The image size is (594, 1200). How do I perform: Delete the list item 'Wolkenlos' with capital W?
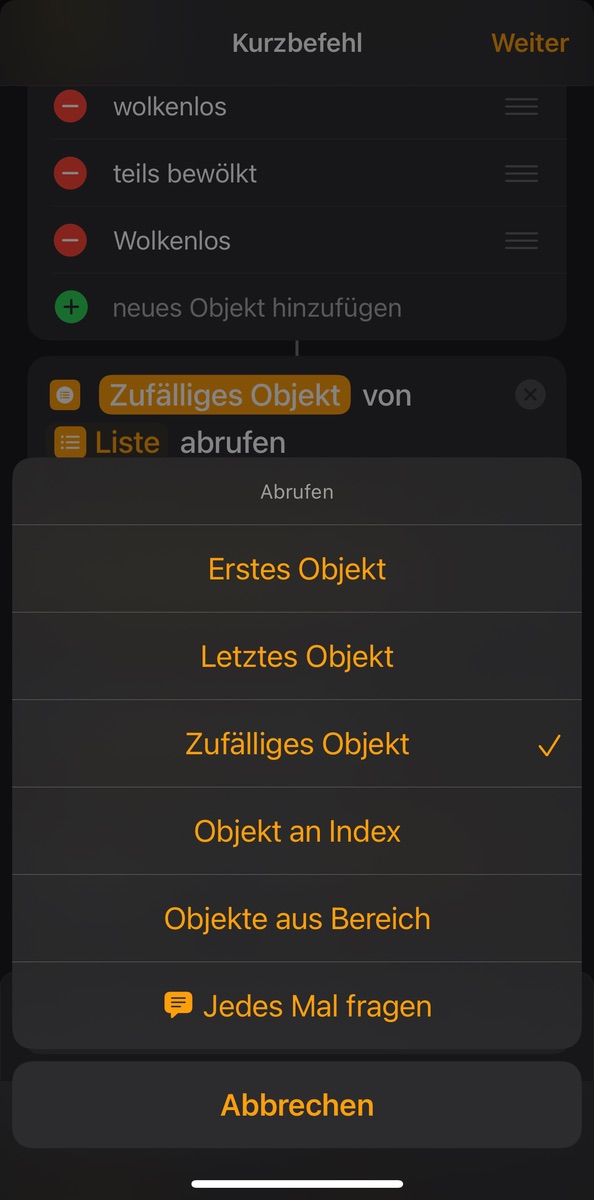(70, 240)
